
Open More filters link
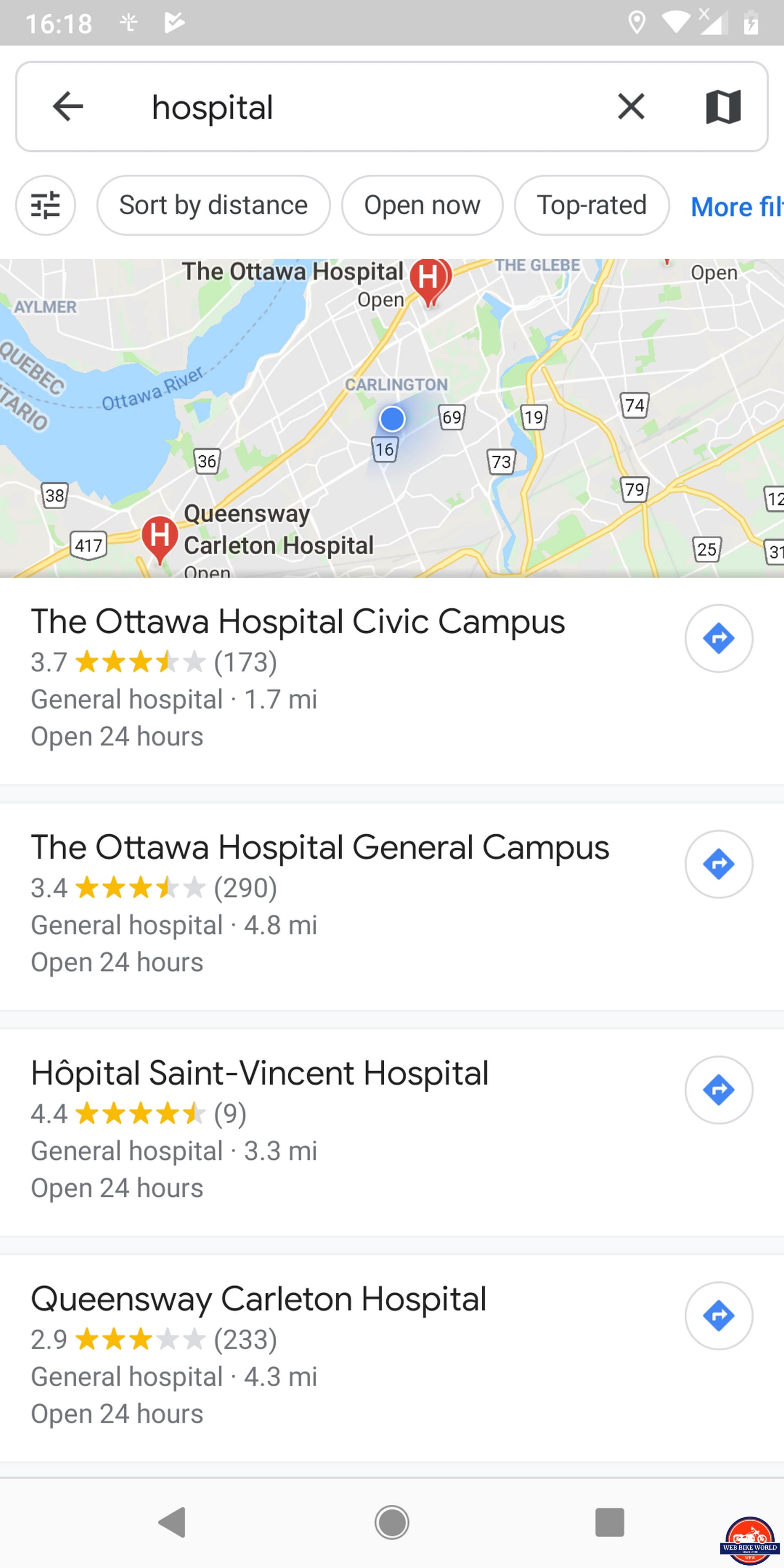(x=737, y=207)
